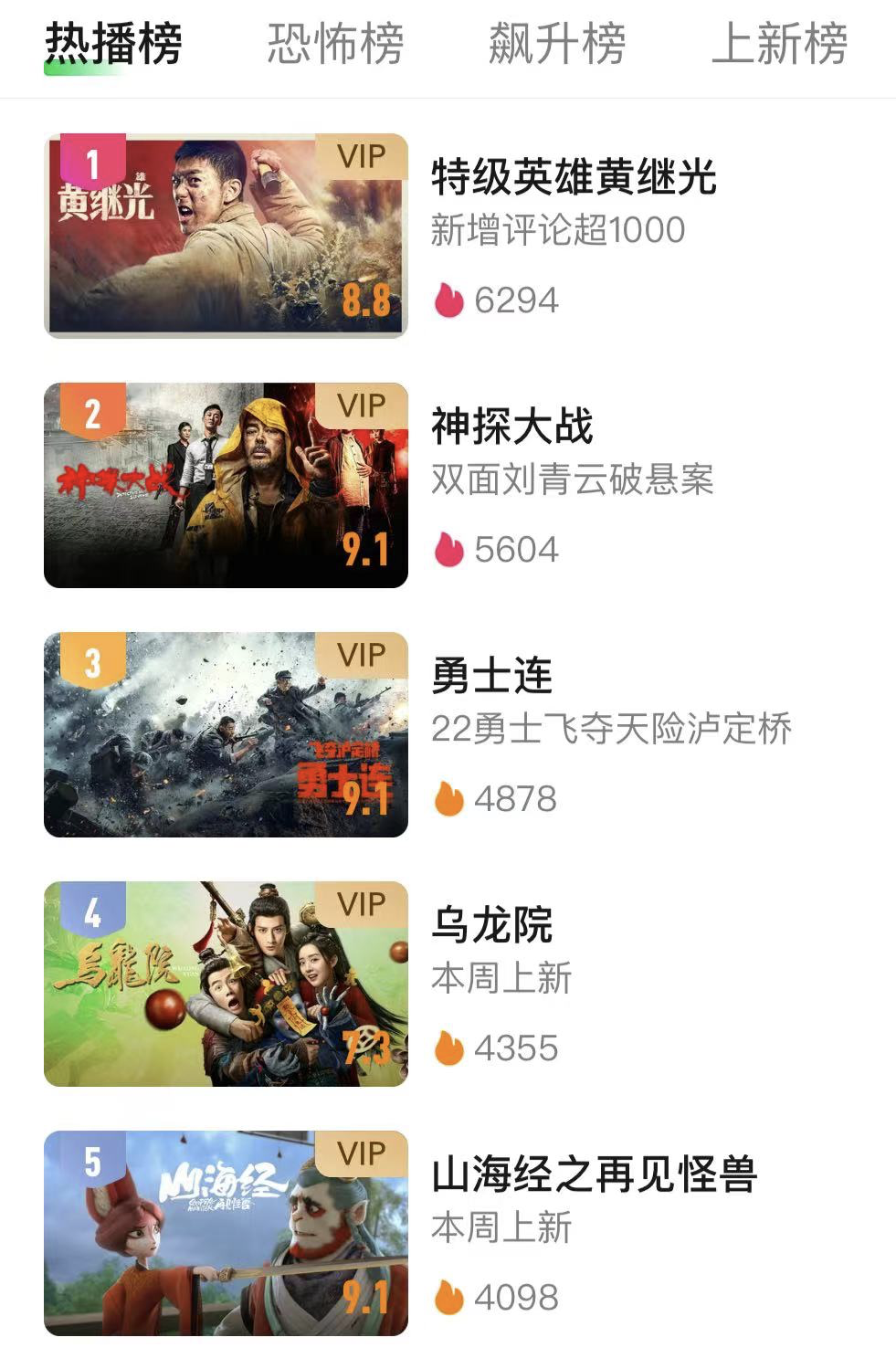Click the VIP badge on 特级英雄黄继光
896x1369 pixels.
click(362, 158)
